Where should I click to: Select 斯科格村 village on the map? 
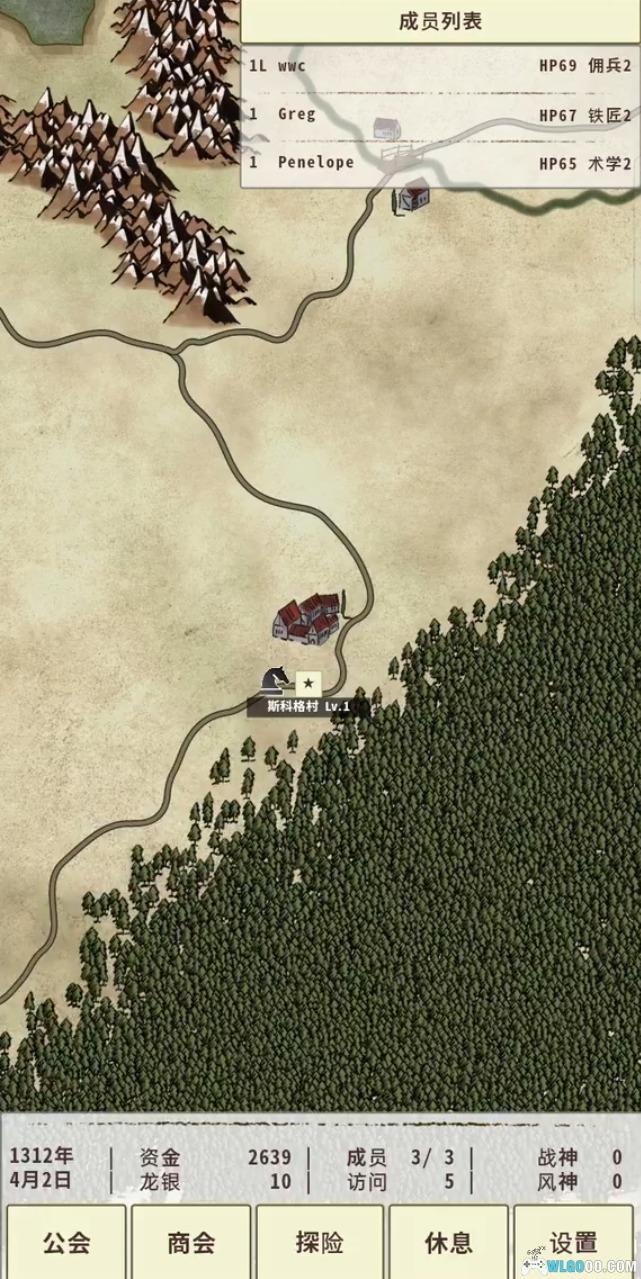point(308,618)
